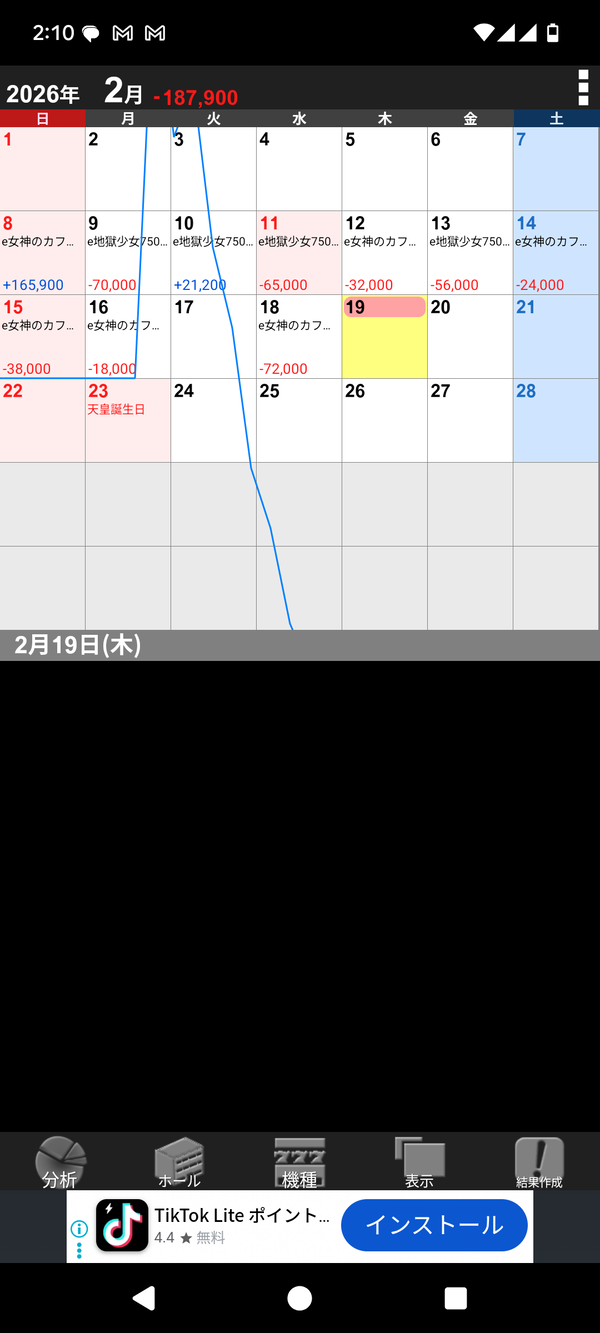Select February 18 with -72,000
Image resolution: width=600 pixels, height=1333 pixels.
(x=299, y=336)
